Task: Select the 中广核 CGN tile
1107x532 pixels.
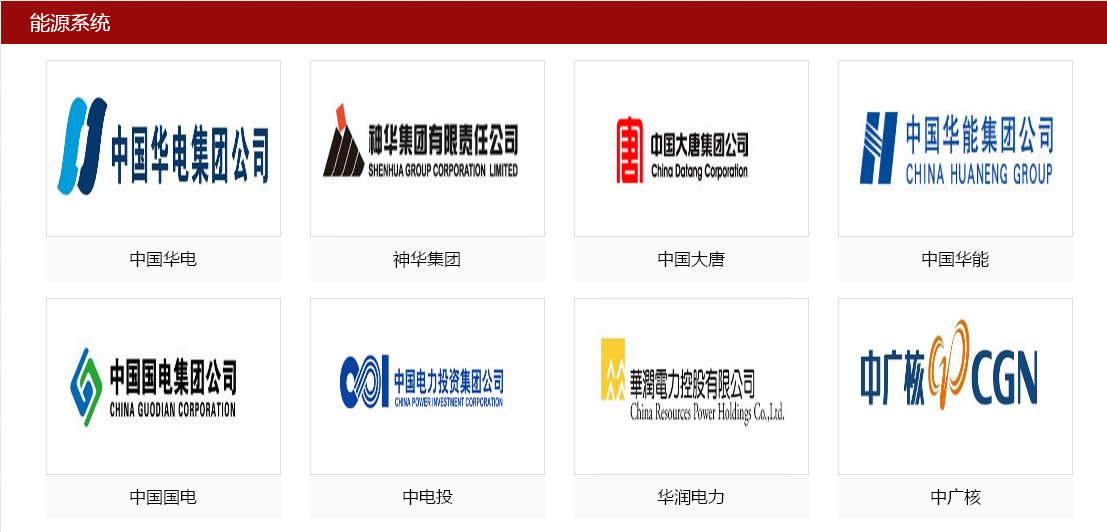Action: [x=955, y=387]
